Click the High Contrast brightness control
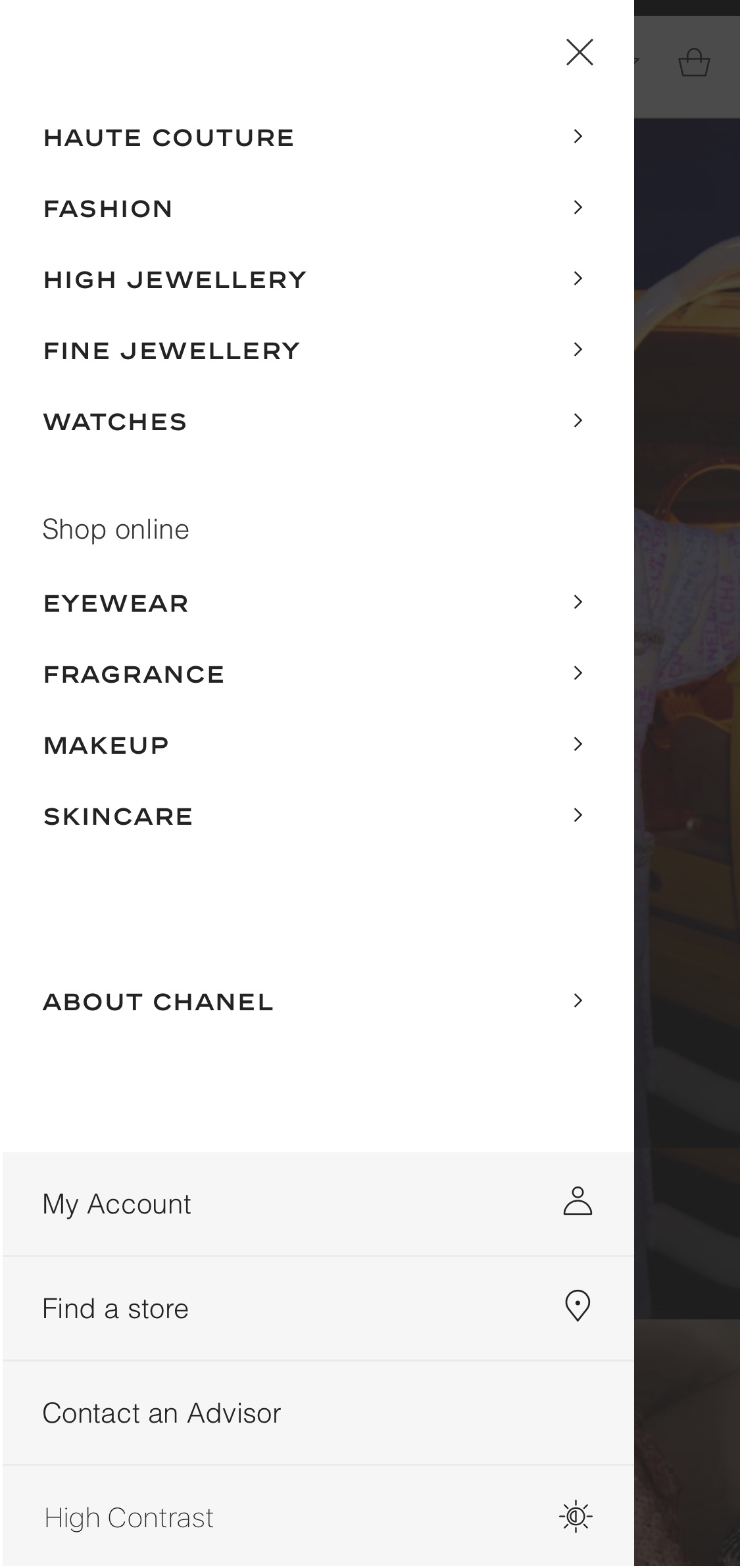 pos(575,1517)
